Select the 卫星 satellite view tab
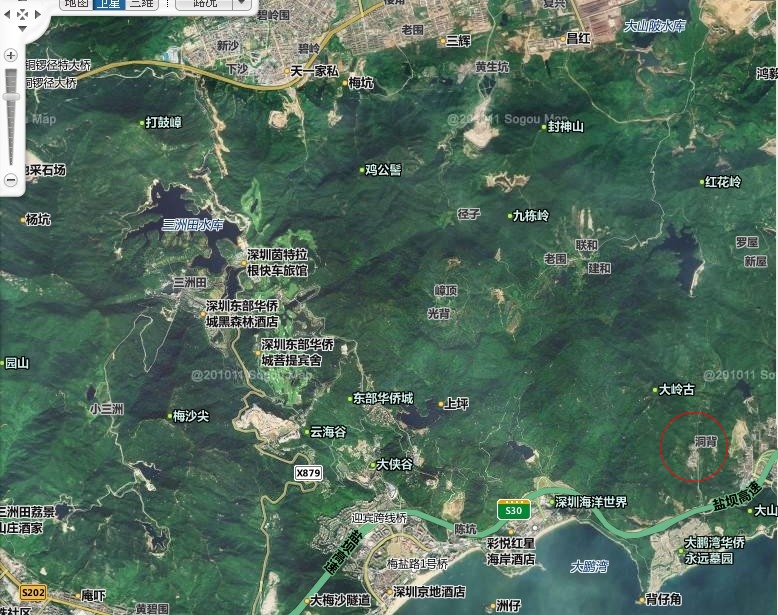The height and width of the screenshot is (615, 778). click(x=108, y=4)
